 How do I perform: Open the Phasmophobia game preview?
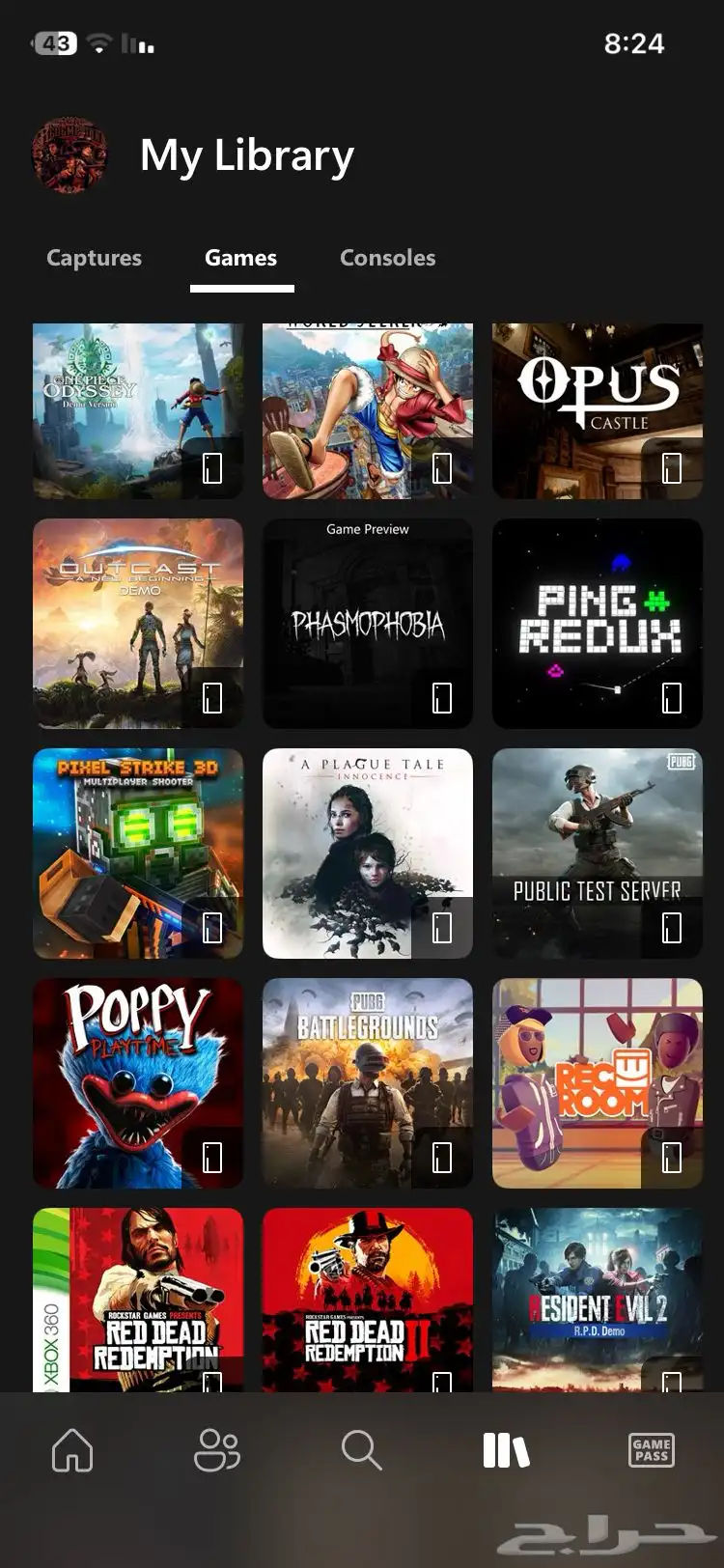[367, 623]
